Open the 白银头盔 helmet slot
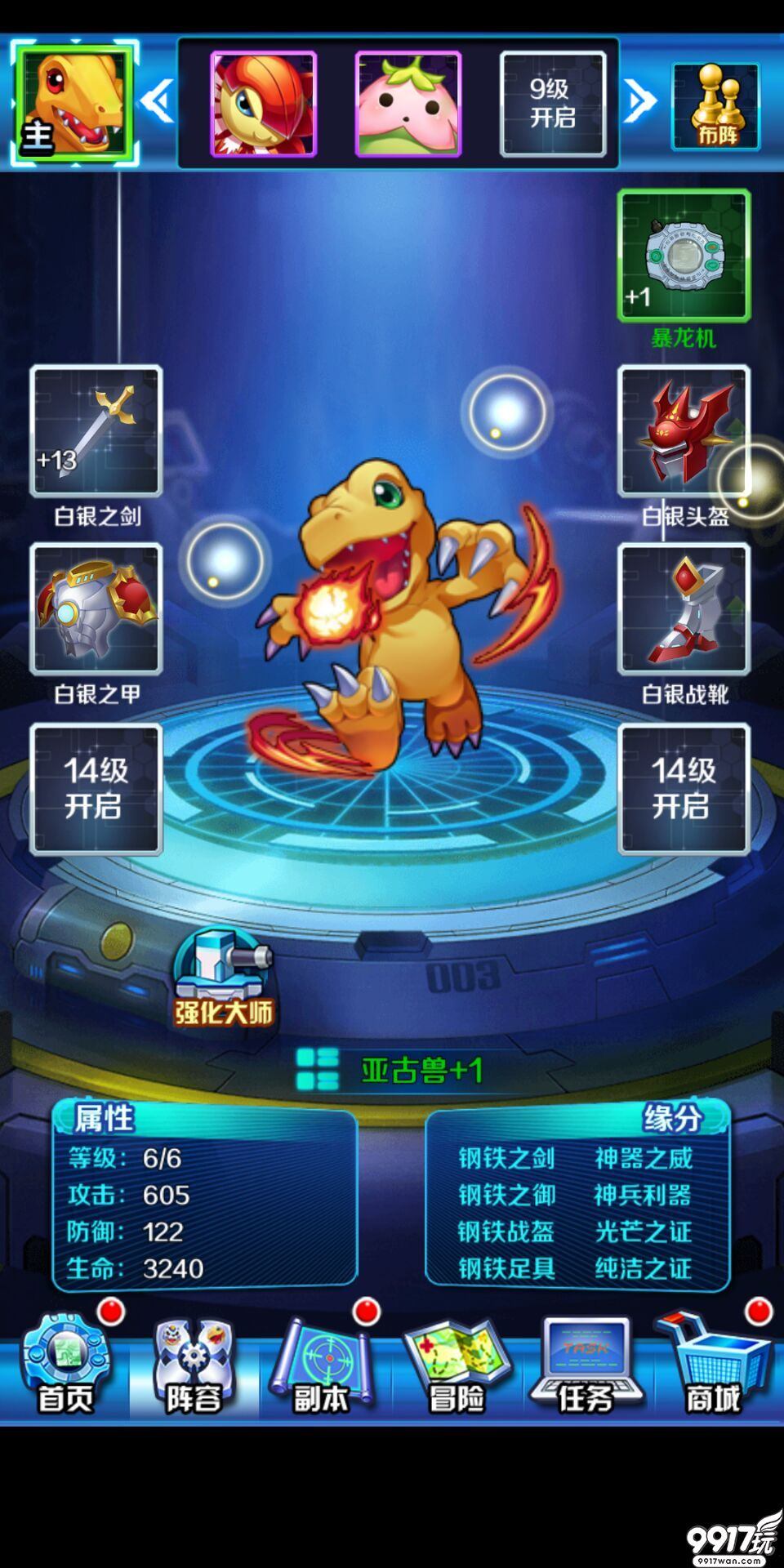This screenshot has height=1568, width=784. tap(684, 431)
